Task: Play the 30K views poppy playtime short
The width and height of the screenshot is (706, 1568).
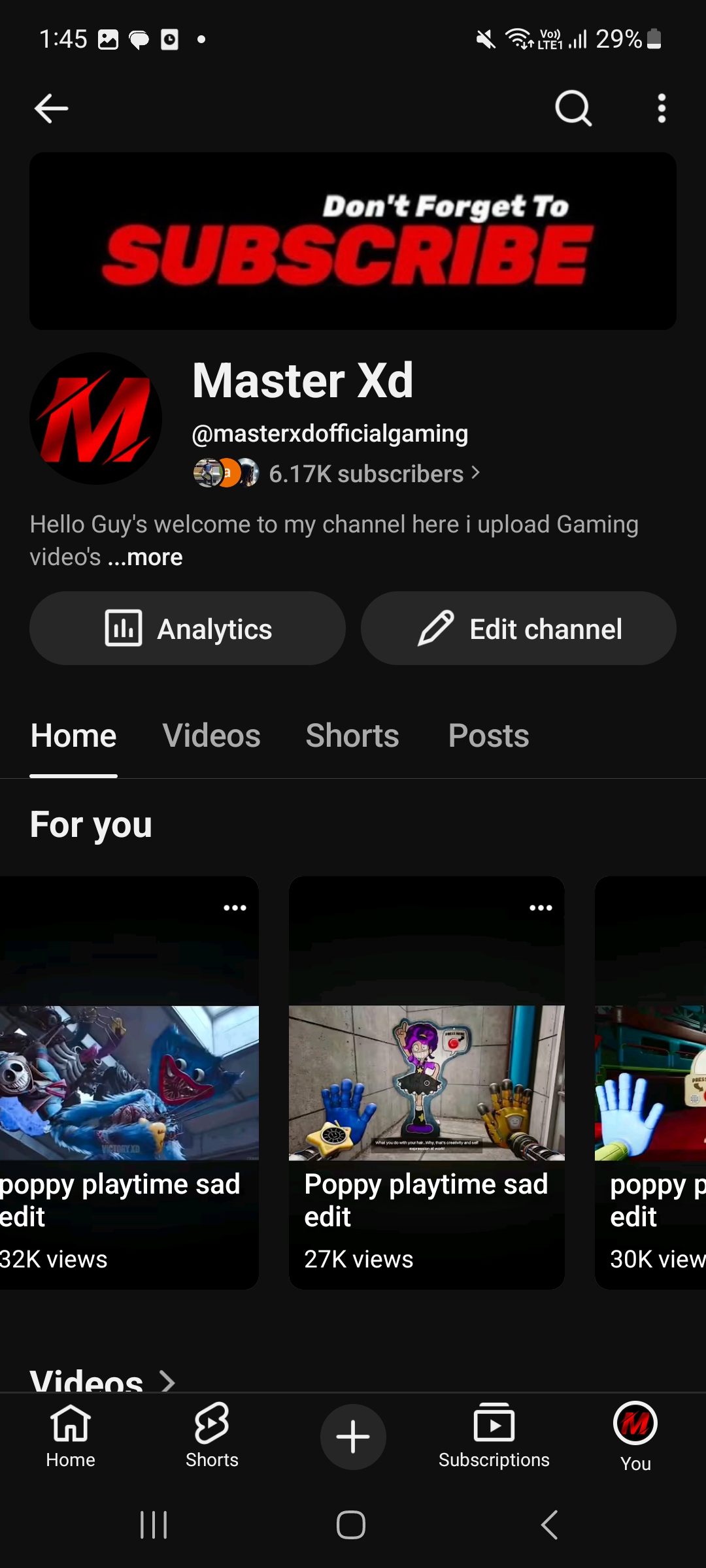Action: pyautogui.click(x=650, y=1083)
